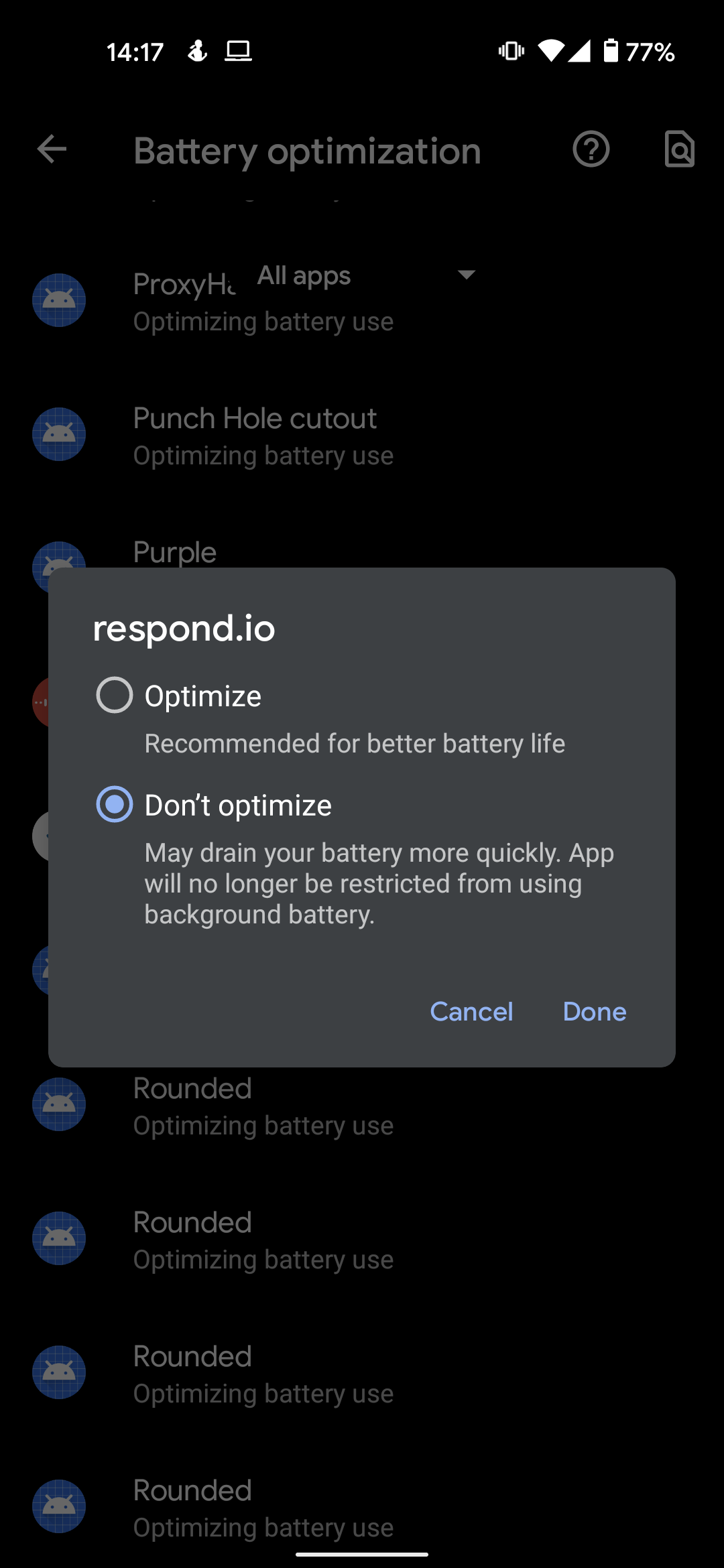Cancel the respond.io dialog
724x1568 pixels.
pyautogui.click(x=471, y=1011)
